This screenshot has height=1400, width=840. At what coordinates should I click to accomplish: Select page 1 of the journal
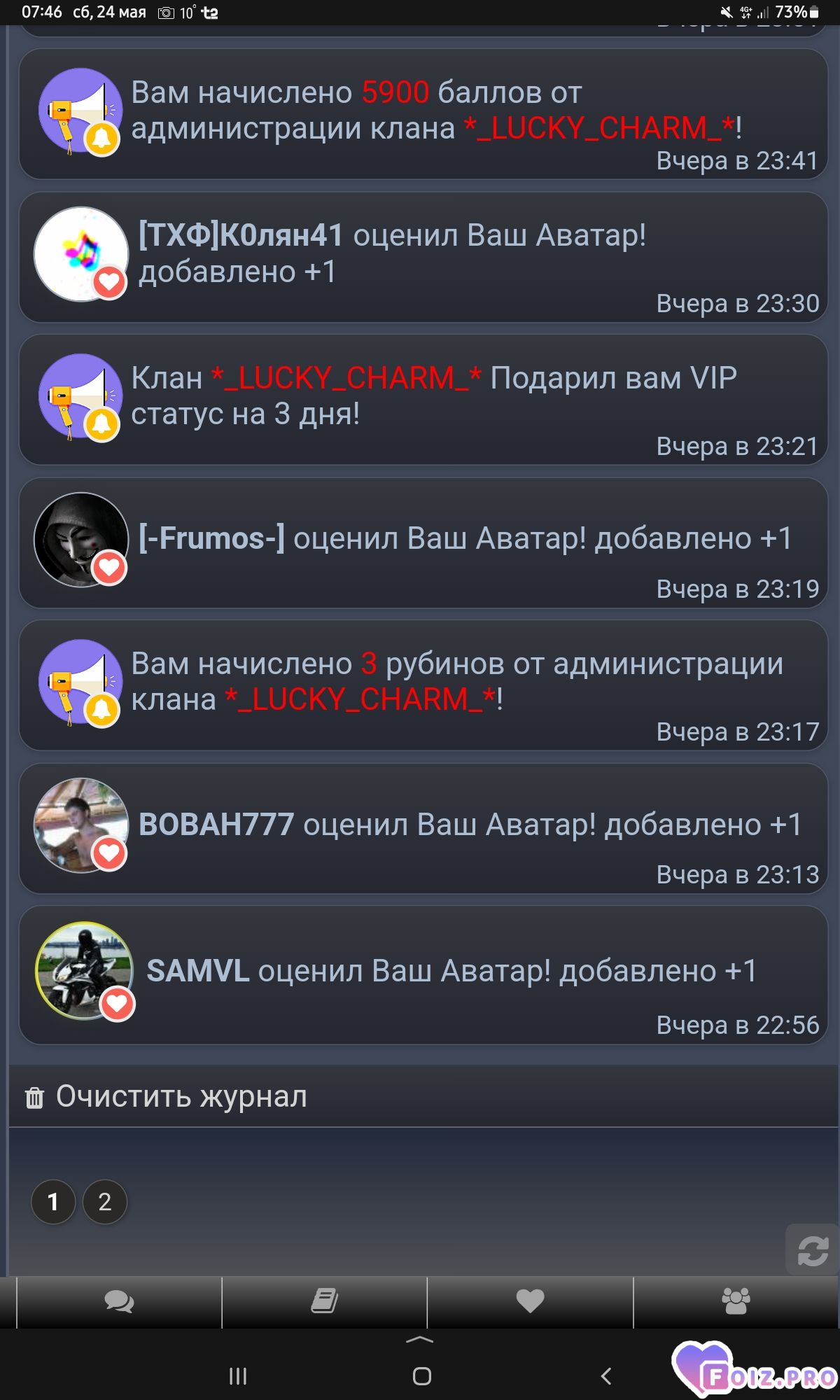click(53, 1202)
